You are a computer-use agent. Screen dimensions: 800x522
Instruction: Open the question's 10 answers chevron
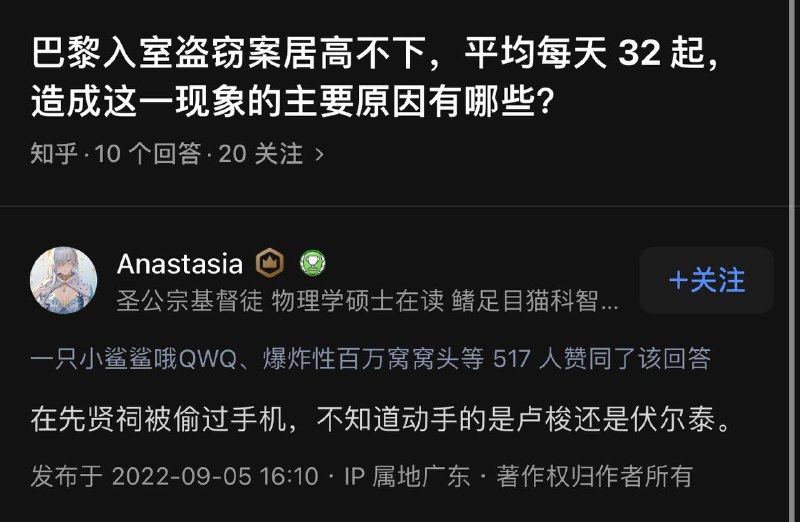click(x=320, y=154)
